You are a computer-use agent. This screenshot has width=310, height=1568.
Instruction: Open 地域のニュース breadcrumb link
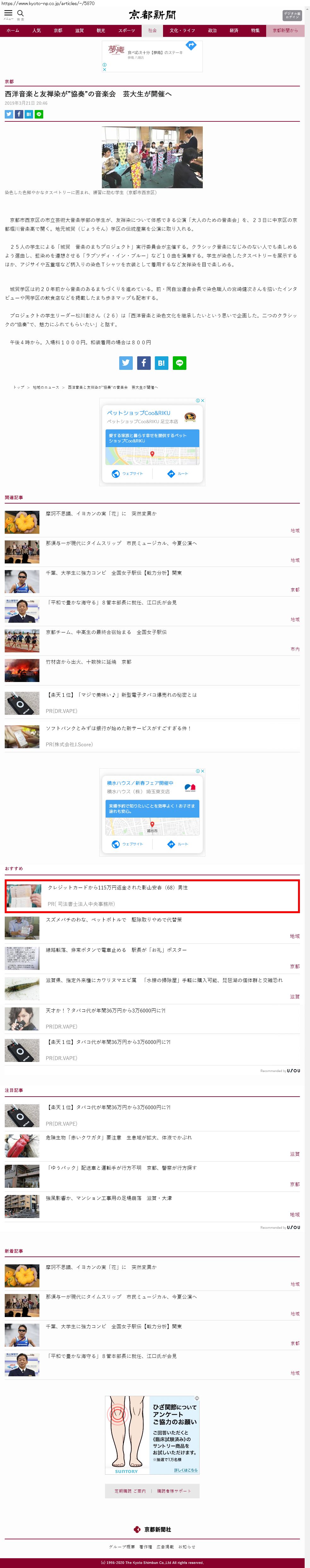[x=46, y=387]
